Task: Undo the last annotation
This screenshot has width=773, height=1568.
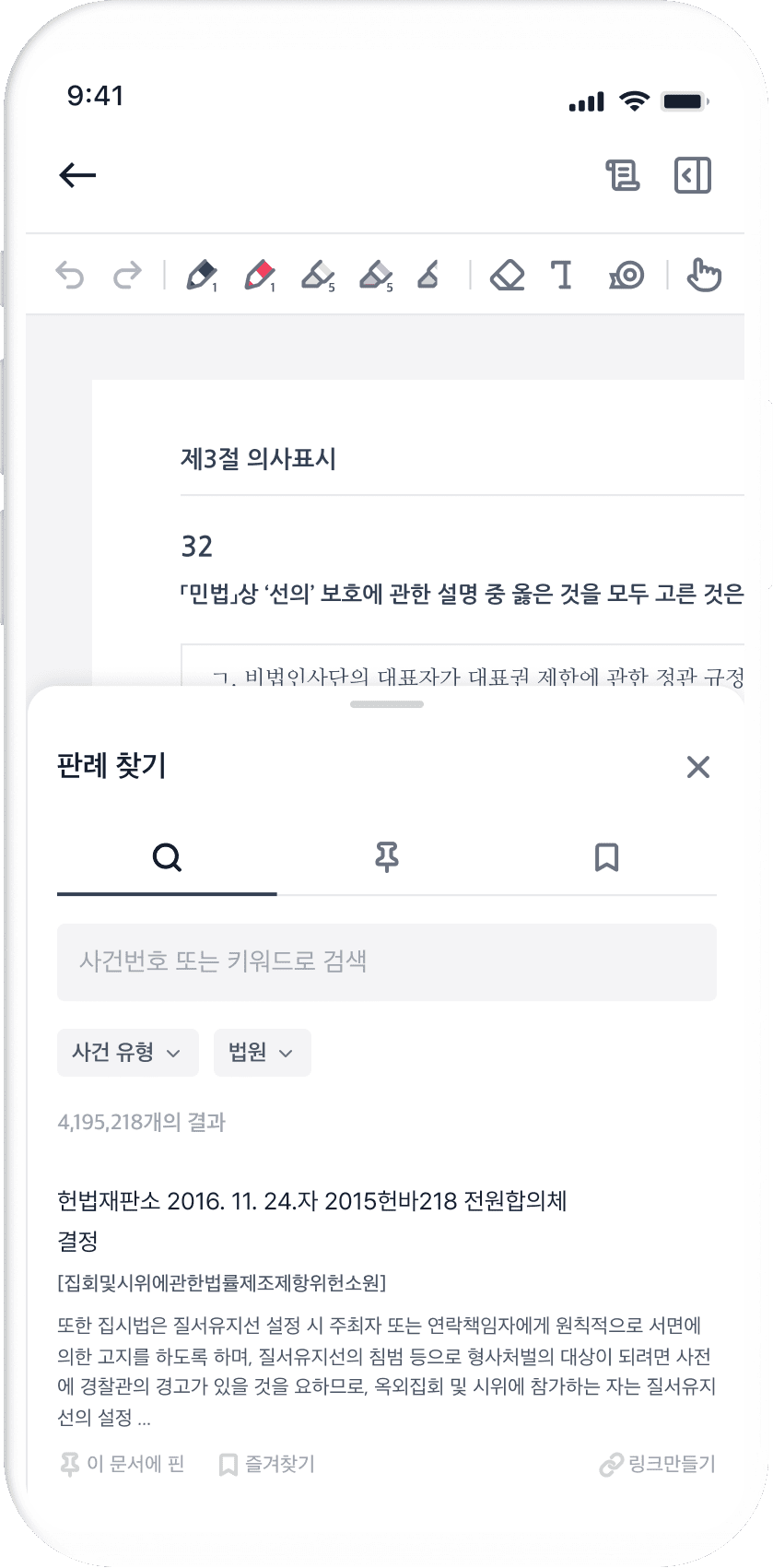Action: (70, 275)
